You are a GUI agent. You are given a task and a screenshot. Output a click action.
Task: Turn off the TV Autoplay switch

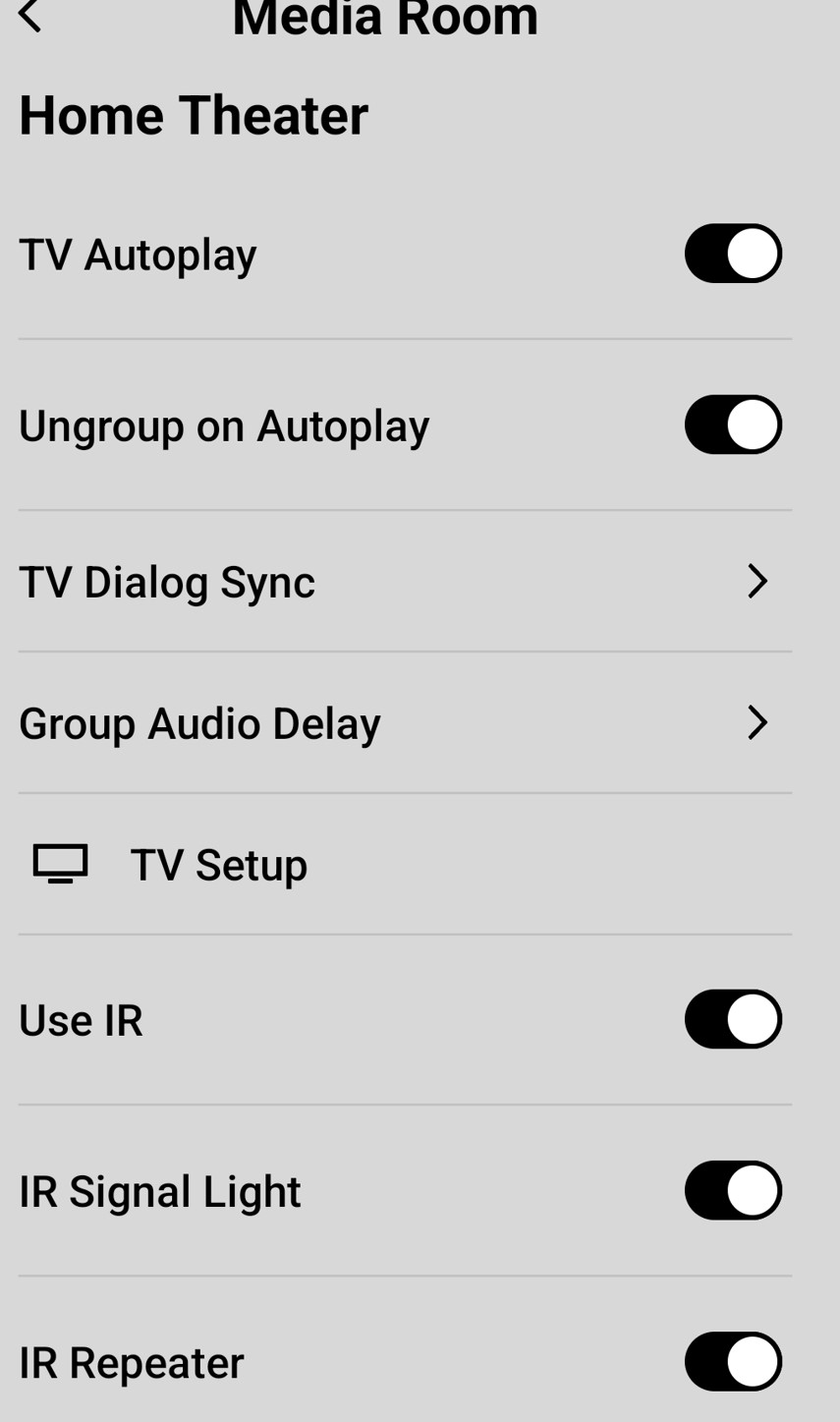733,254
